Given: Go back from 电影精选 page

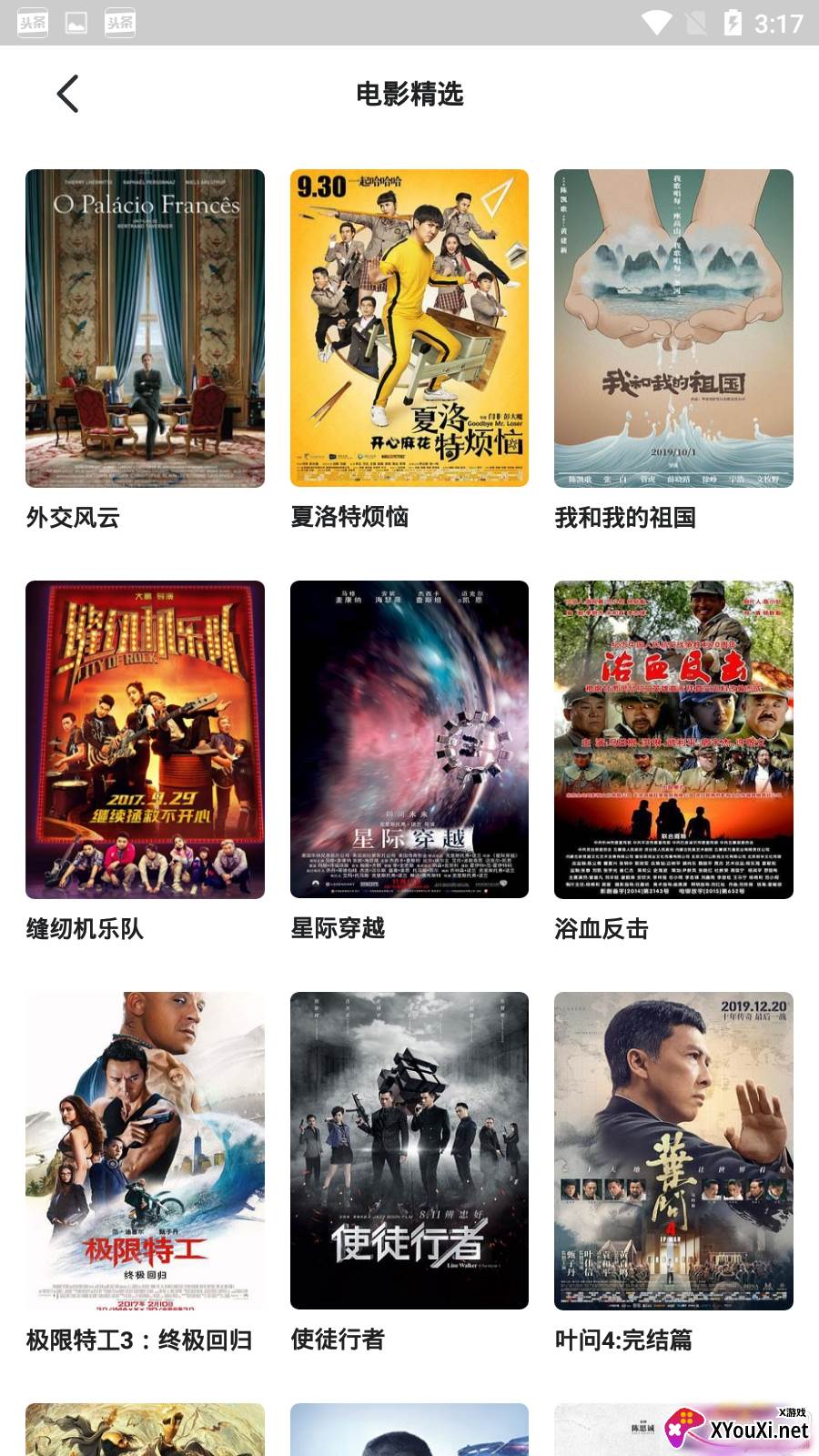Looking at the screenshot, I should 68,94.
